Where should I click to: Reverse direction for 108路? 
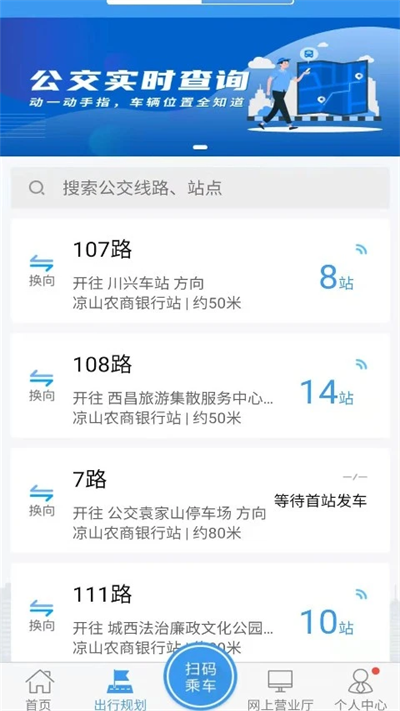[x=42, y=385]
